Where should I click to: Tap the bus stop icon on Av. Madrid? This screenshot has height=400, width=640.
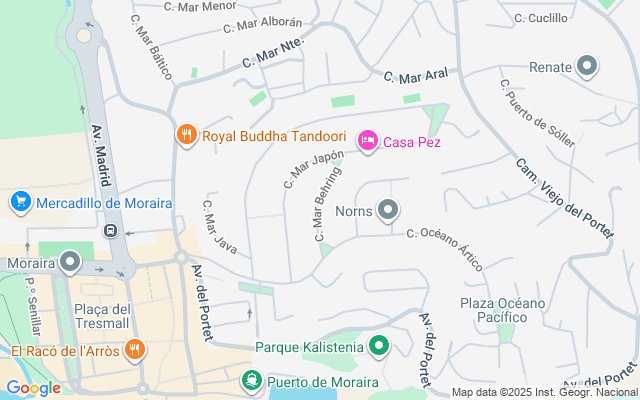pyautogui.click(x=111, y=229)
